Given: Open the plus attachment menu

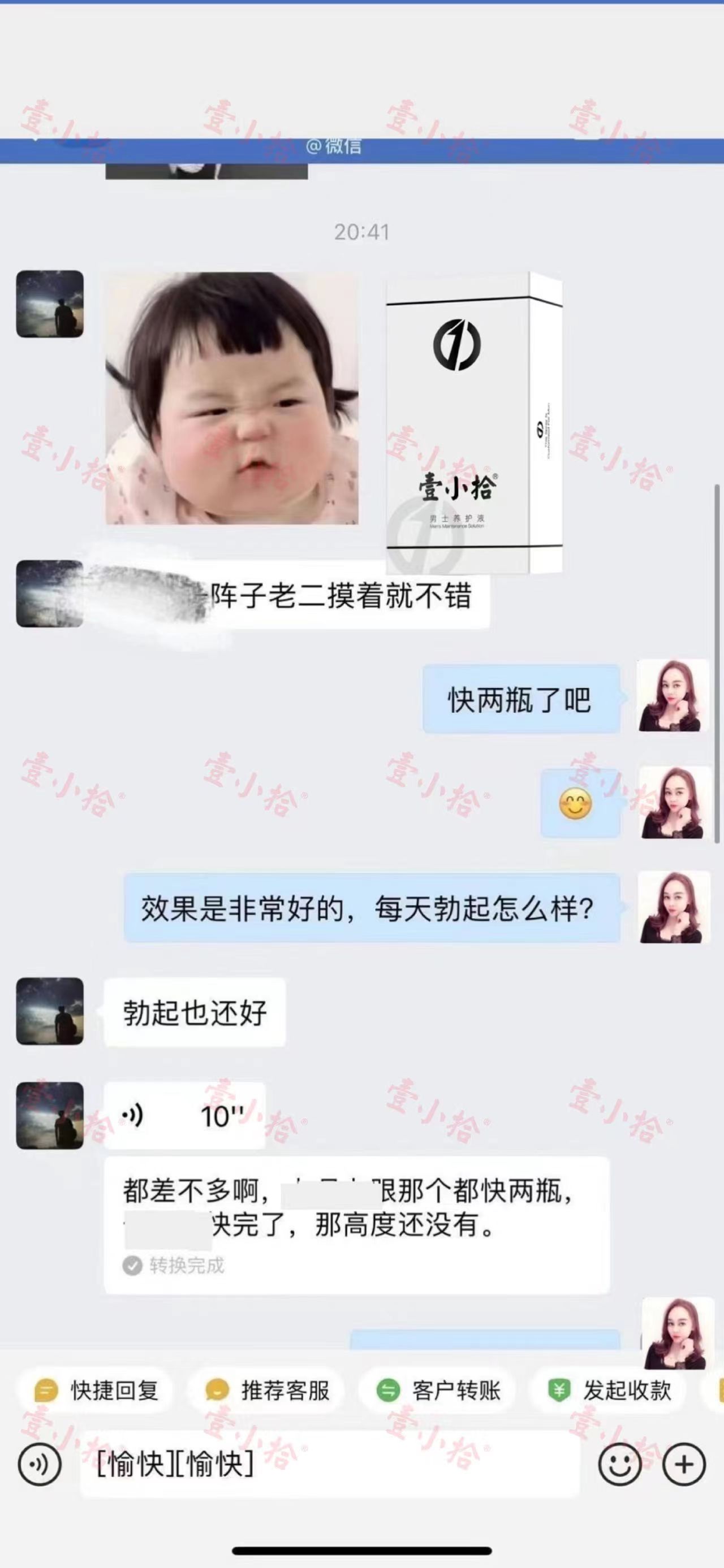Looking at the screenshot, I should (x=684, y=1465).
